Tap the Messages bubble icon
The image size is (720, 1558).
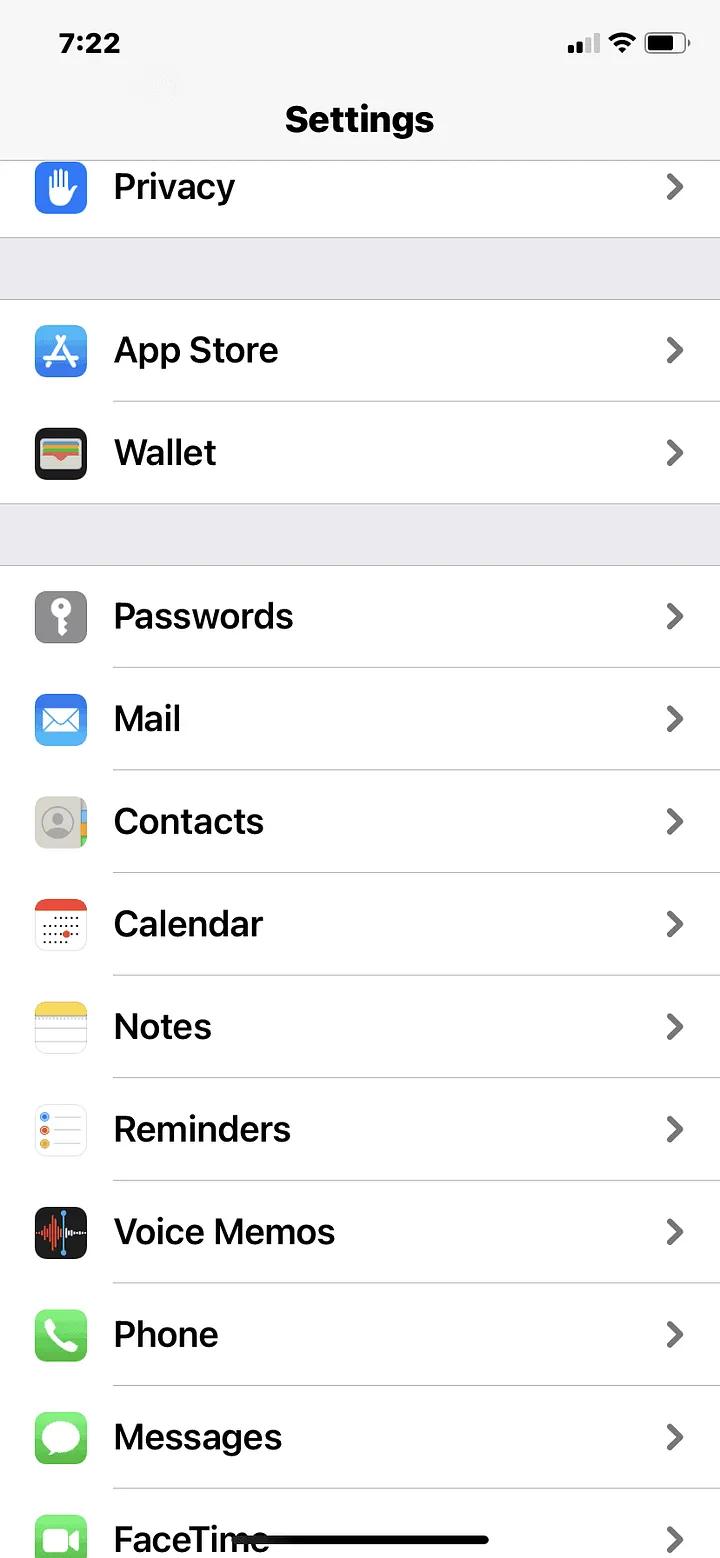point(60,1438)
